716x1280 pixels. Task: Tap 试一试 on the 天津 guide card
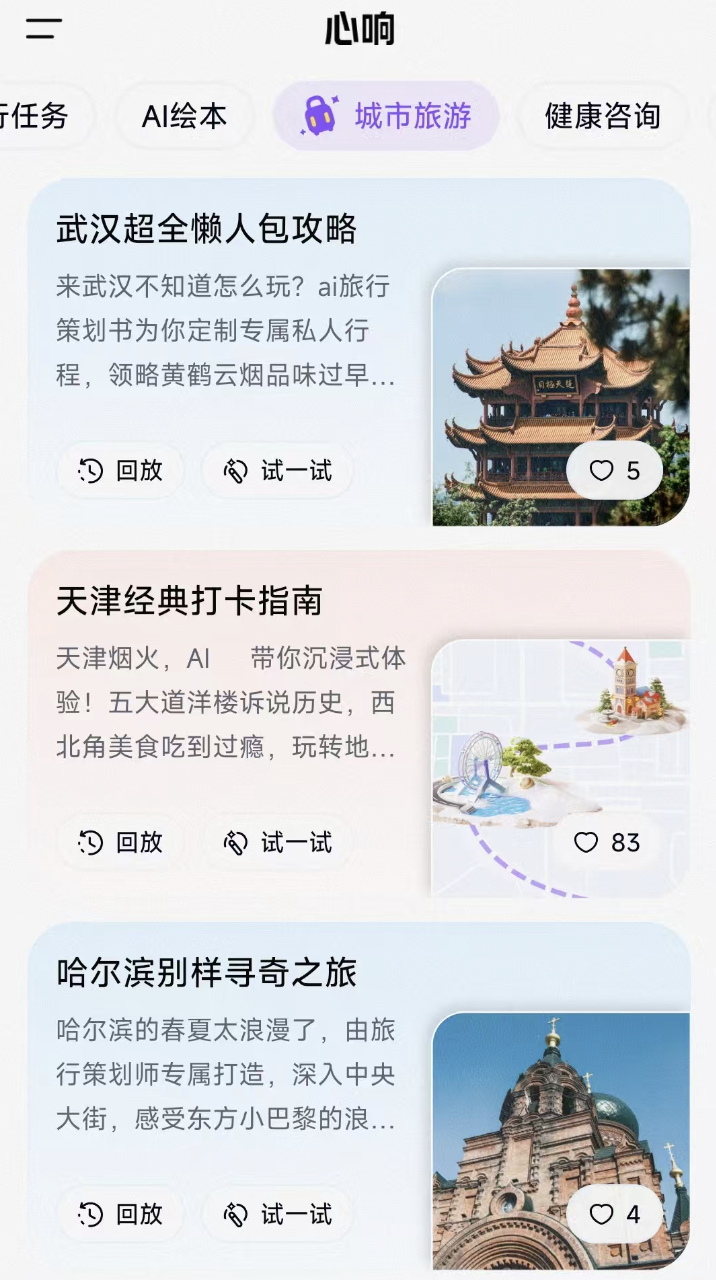click(x=278, y=843)
